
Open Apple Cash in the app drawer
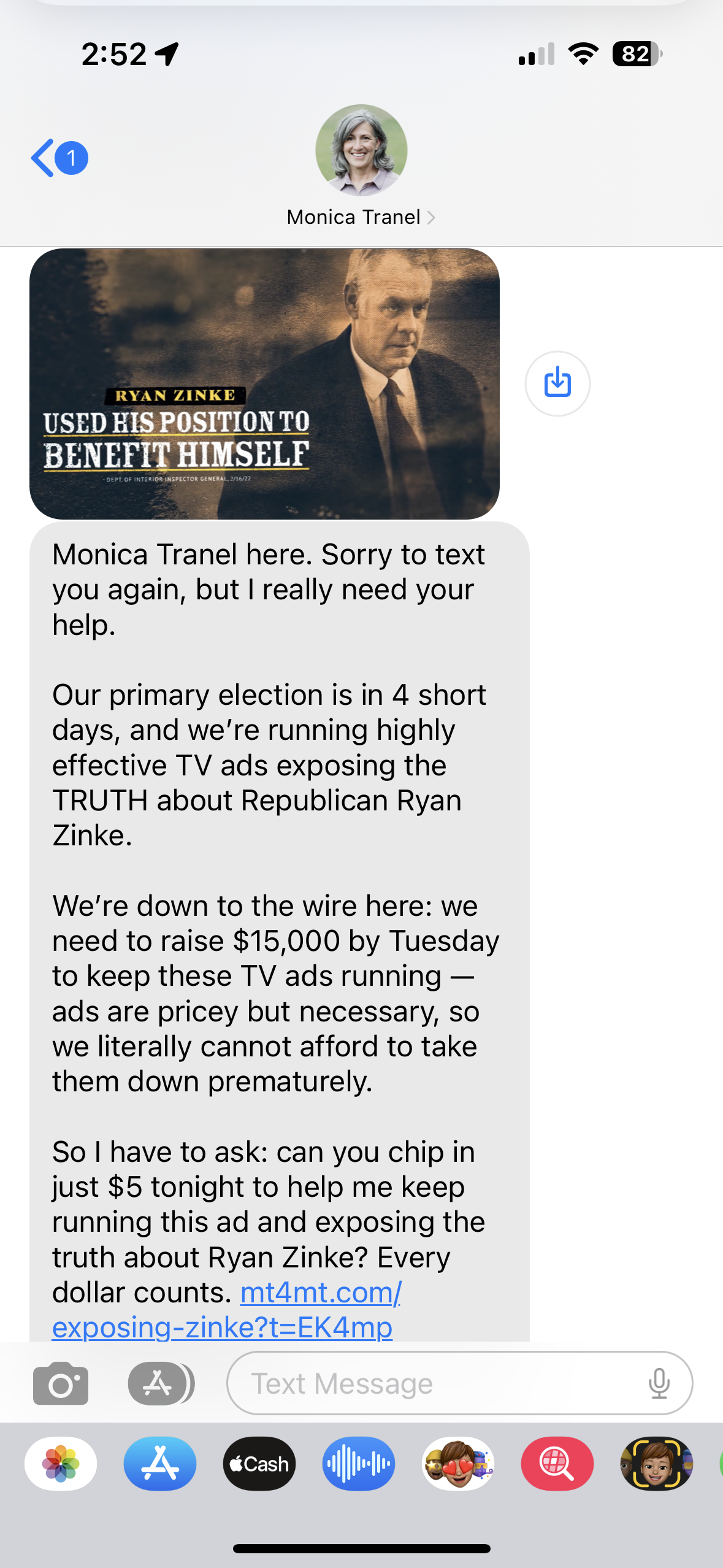[x=259, y=1464]
